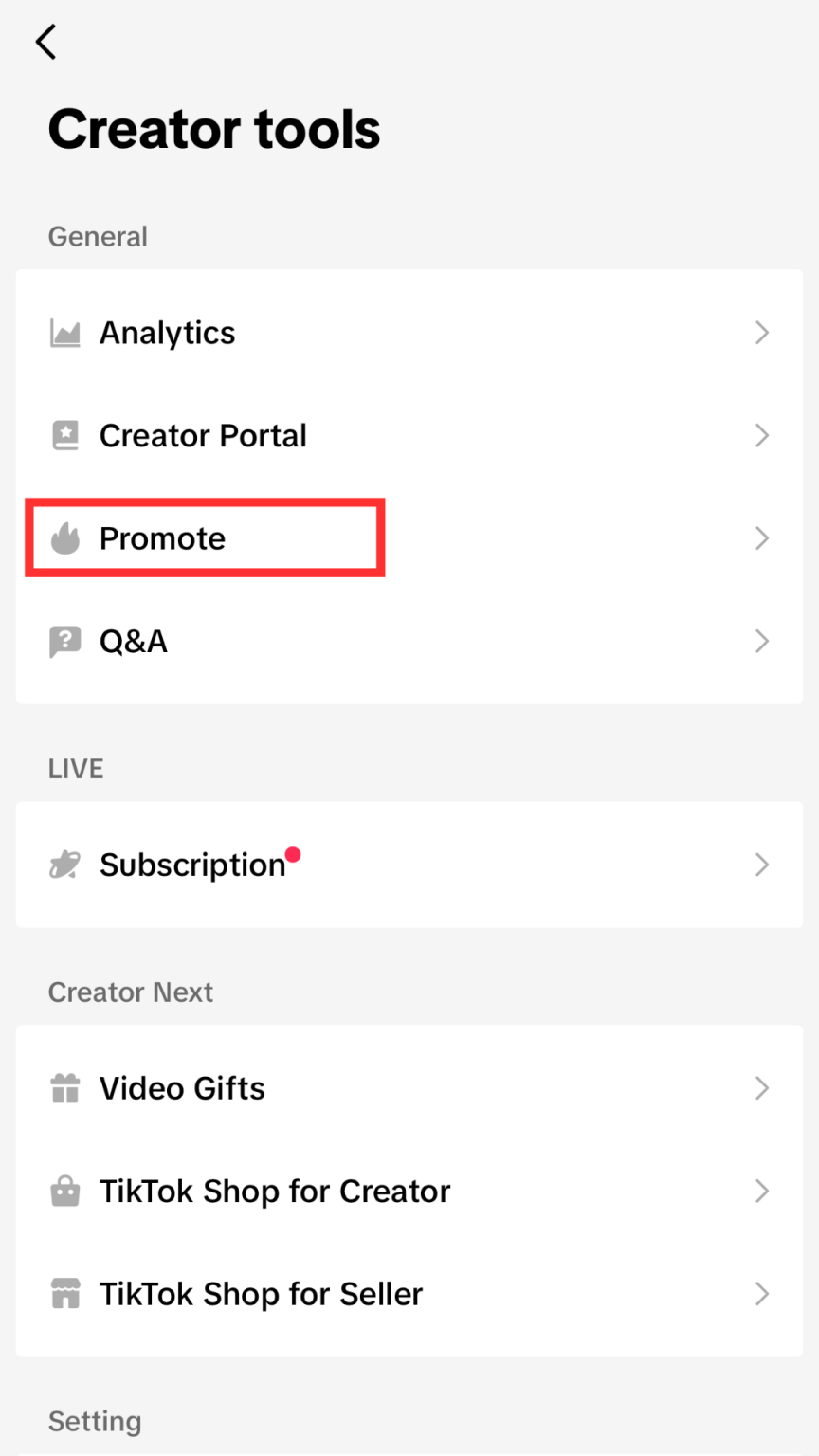Click the Subscription rocket icon

64,864
